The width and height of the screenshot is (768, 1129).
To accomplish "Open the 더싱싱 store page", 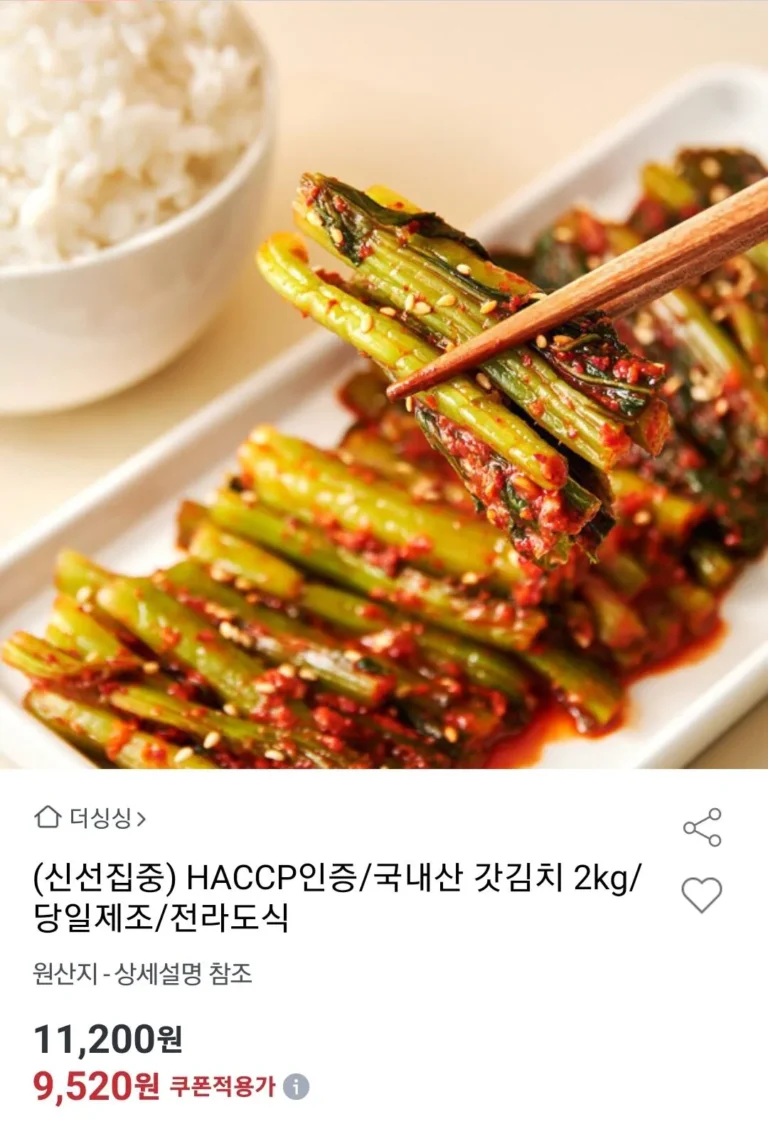I will coord(91,819).
